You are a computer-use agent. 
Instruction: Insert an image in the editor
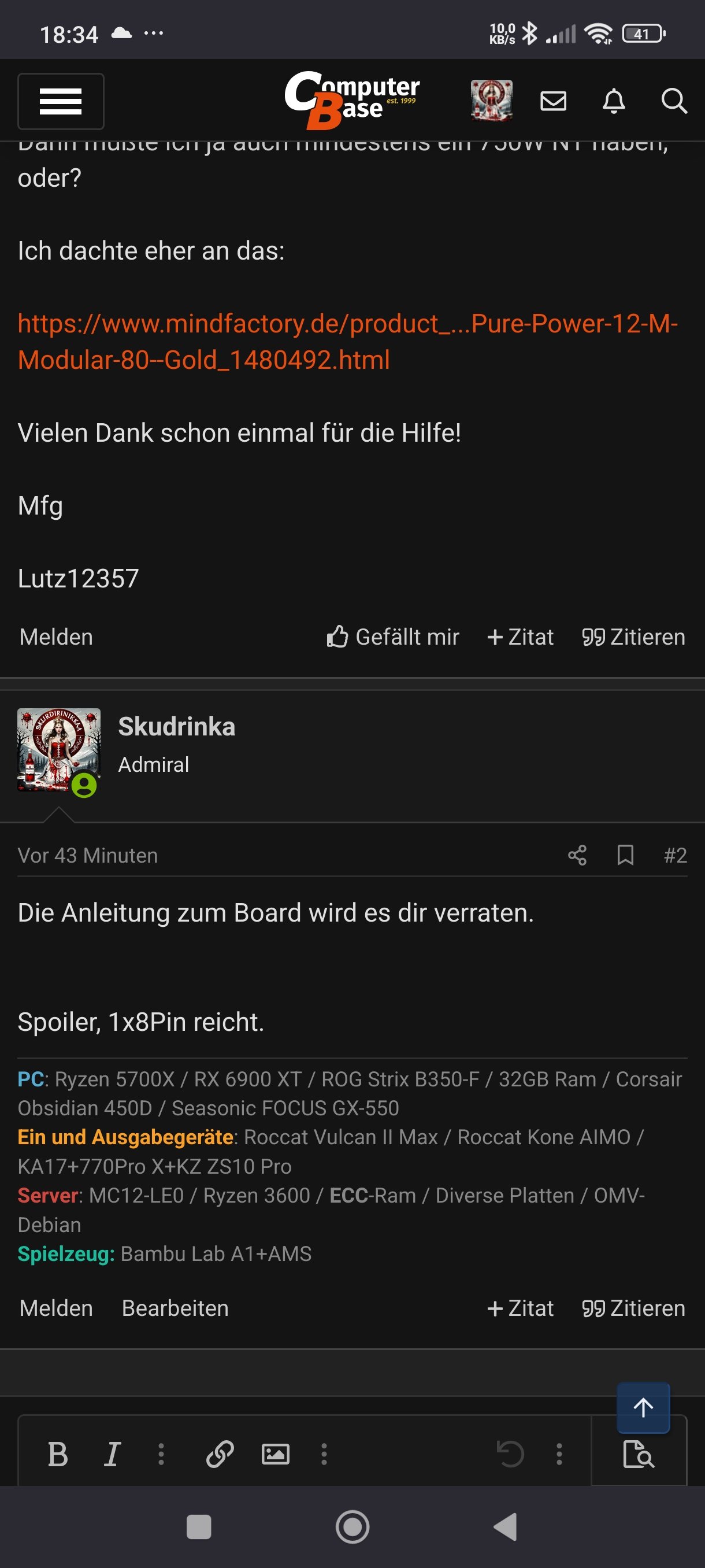275,1454
